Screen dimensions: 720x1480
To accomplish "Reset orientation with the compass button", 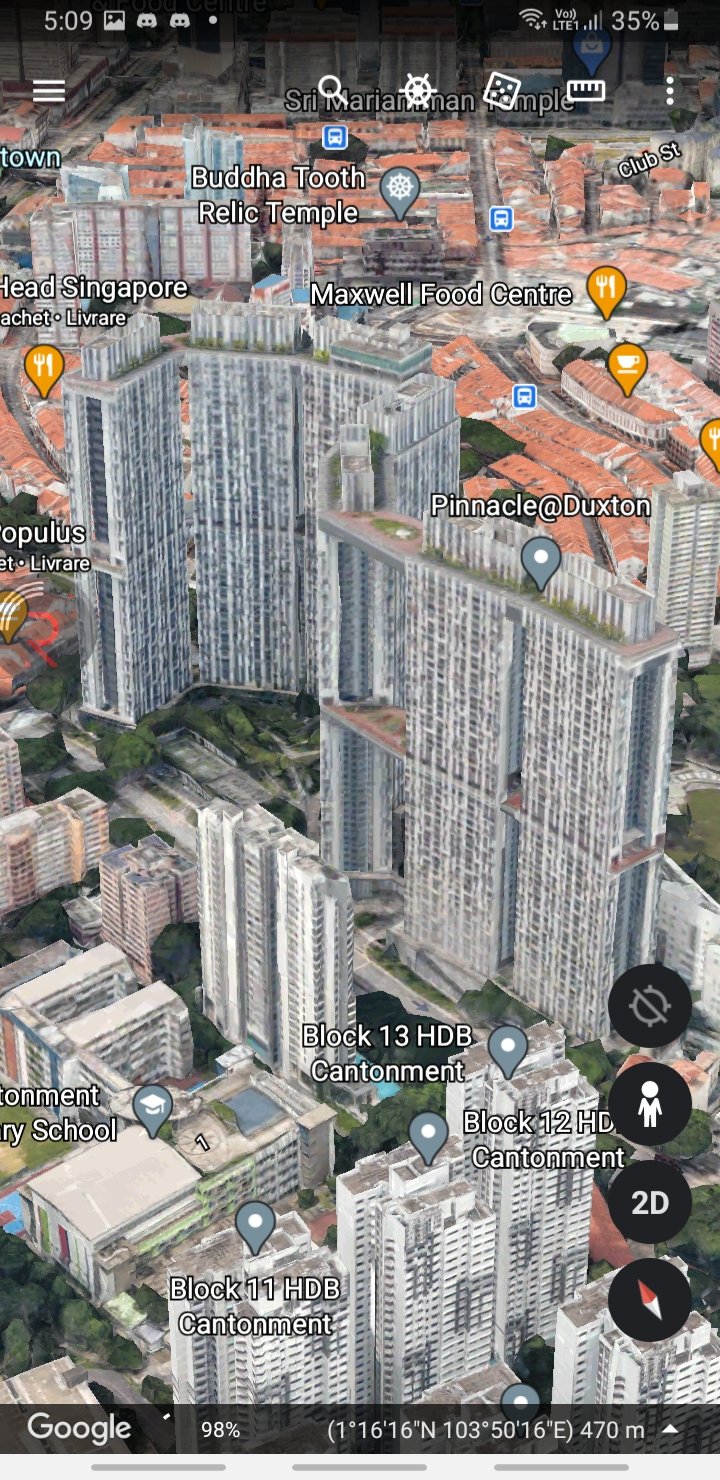I will (x=650, y=1300).
